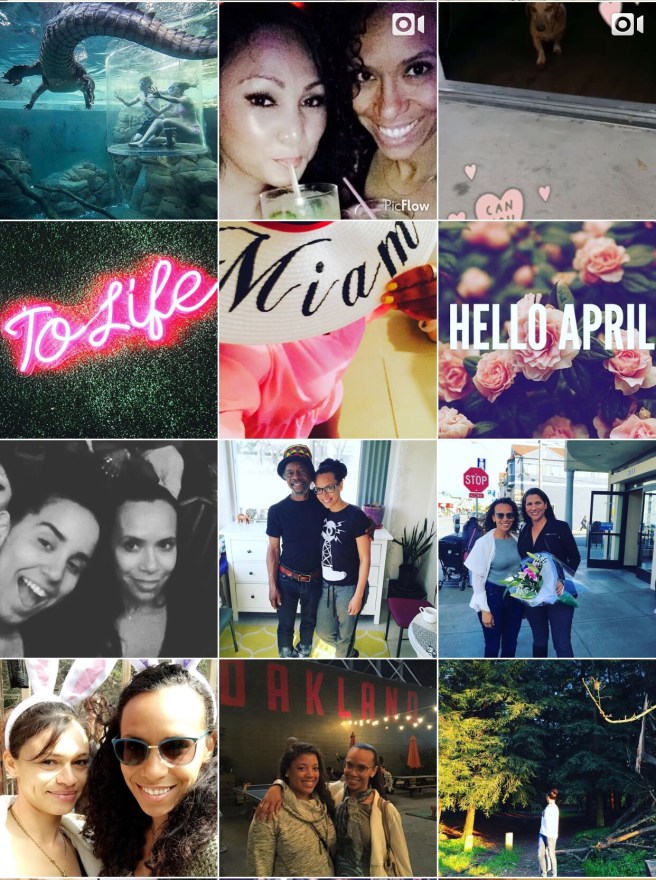656x880 pixels.
Task: Open the black-and-white selfie post
Action: click(x=108, y=548)
